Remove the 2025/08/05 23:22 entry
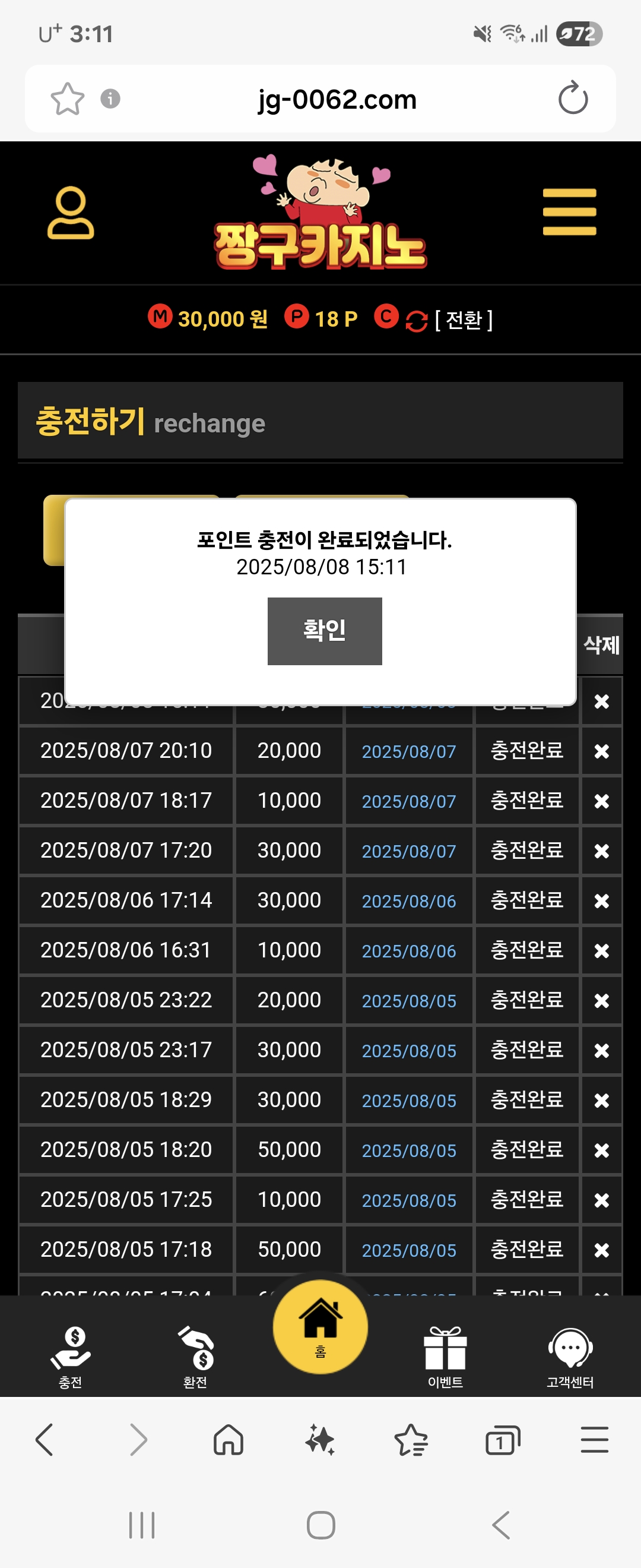641x1568 pixels. [x=601, y=1001]
